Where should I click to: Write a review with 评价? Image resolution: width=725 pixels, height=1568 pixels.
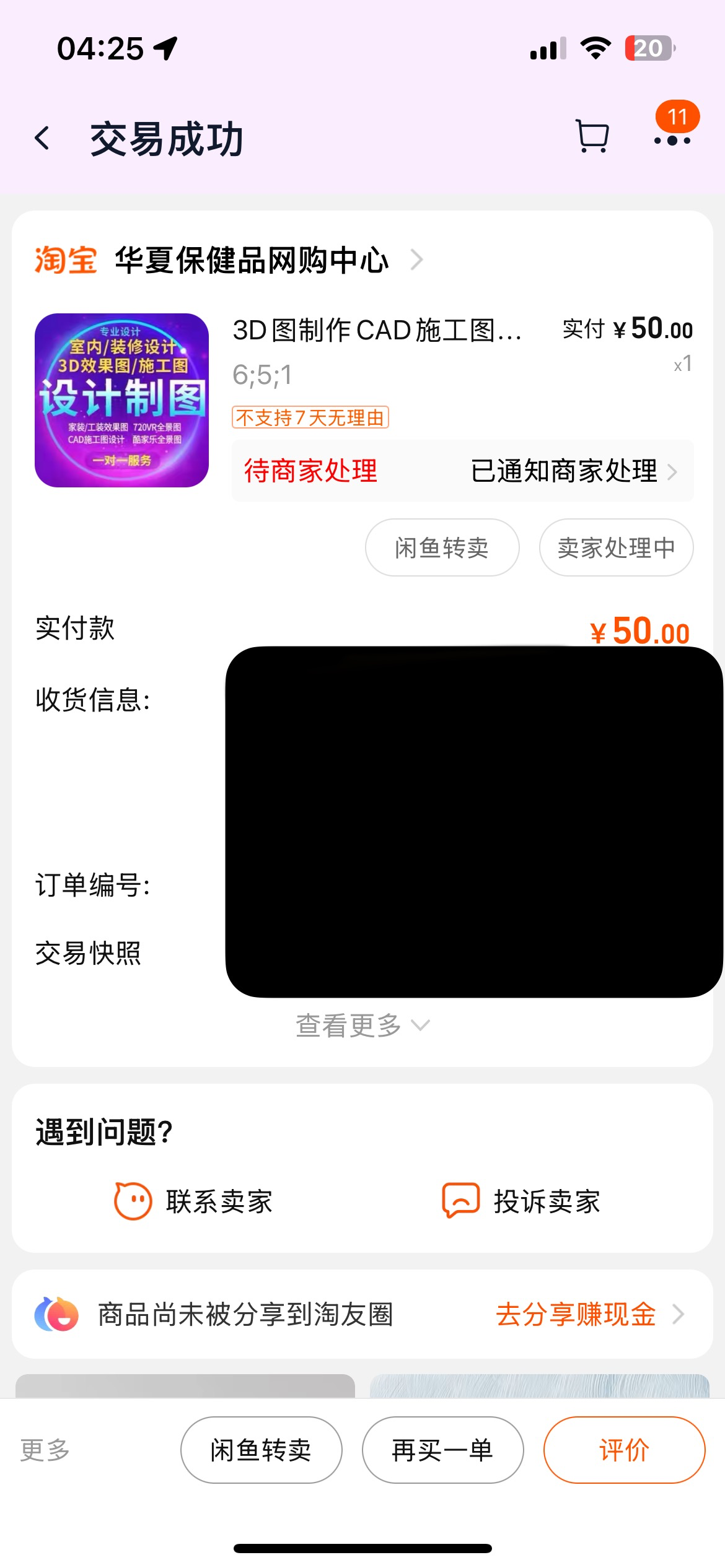624,1450
